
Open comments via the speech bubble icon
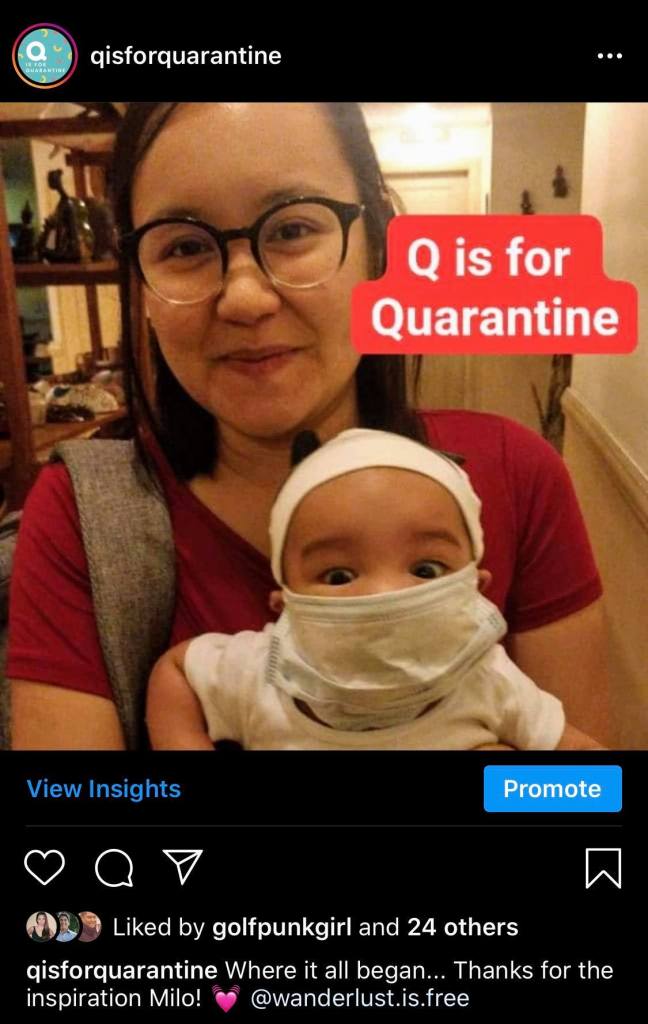coord(113,867)
